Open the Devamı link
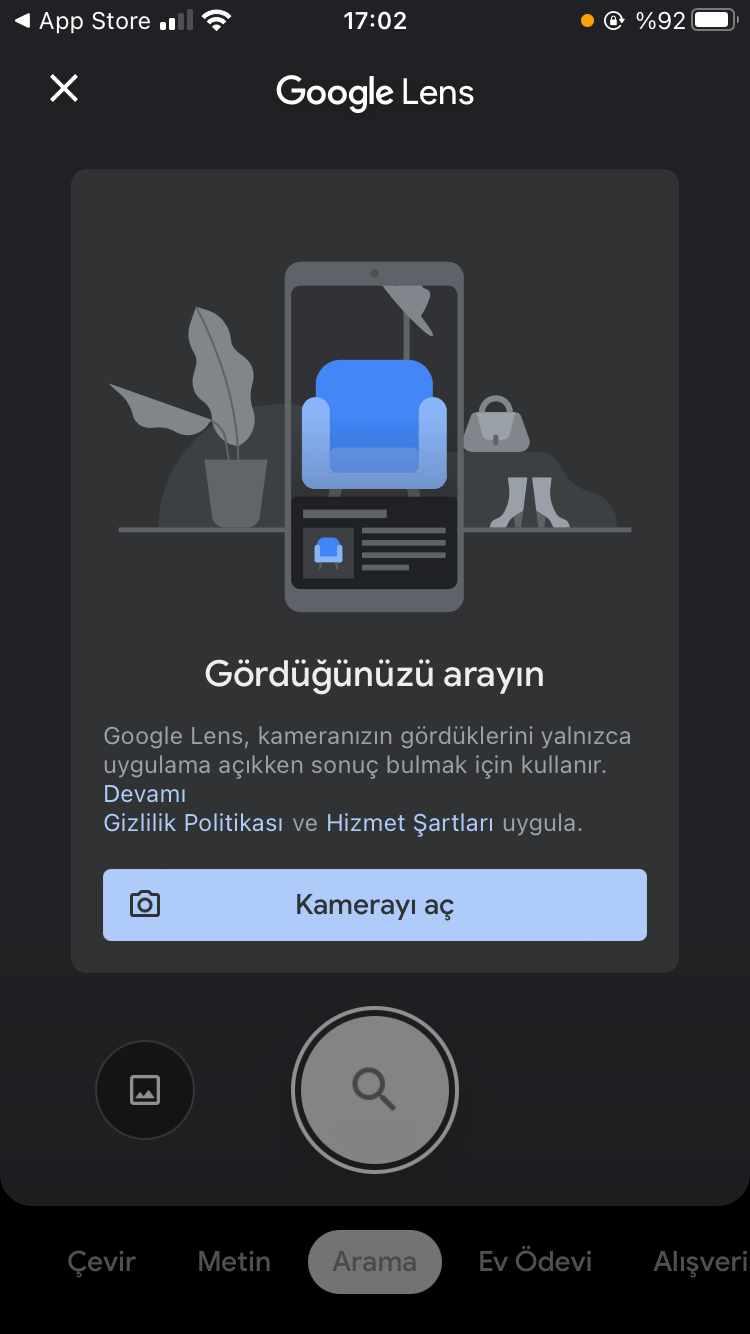The image size is (750, 1334). click(x=145, y=794)
